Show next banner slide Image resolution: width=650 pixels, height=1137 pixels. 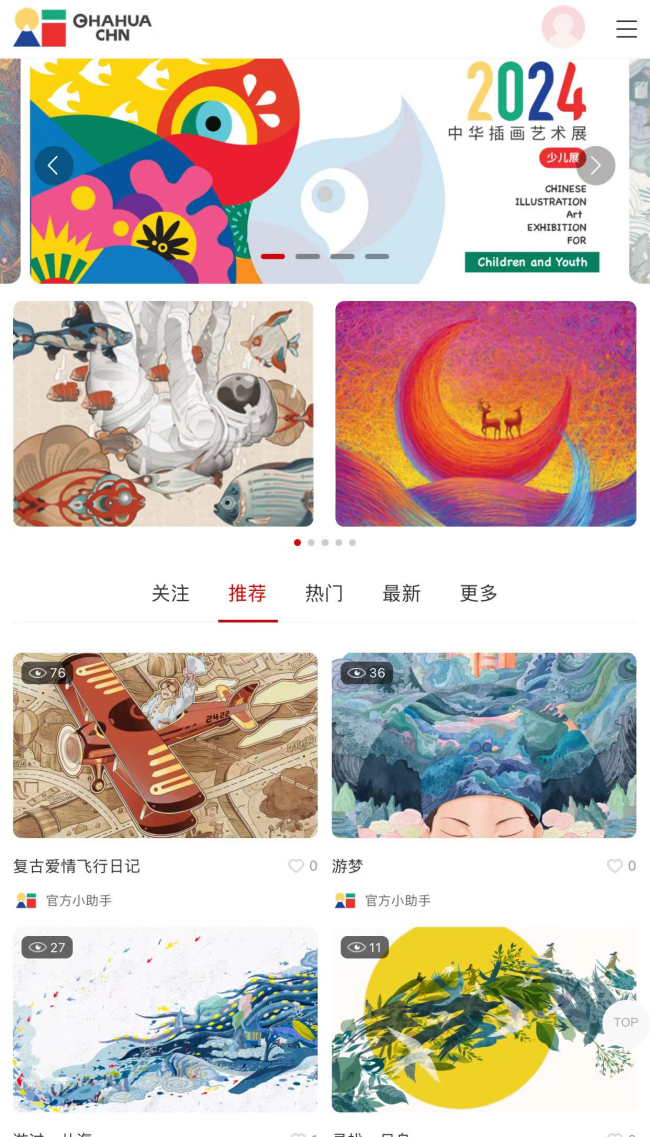pos(596,165)
